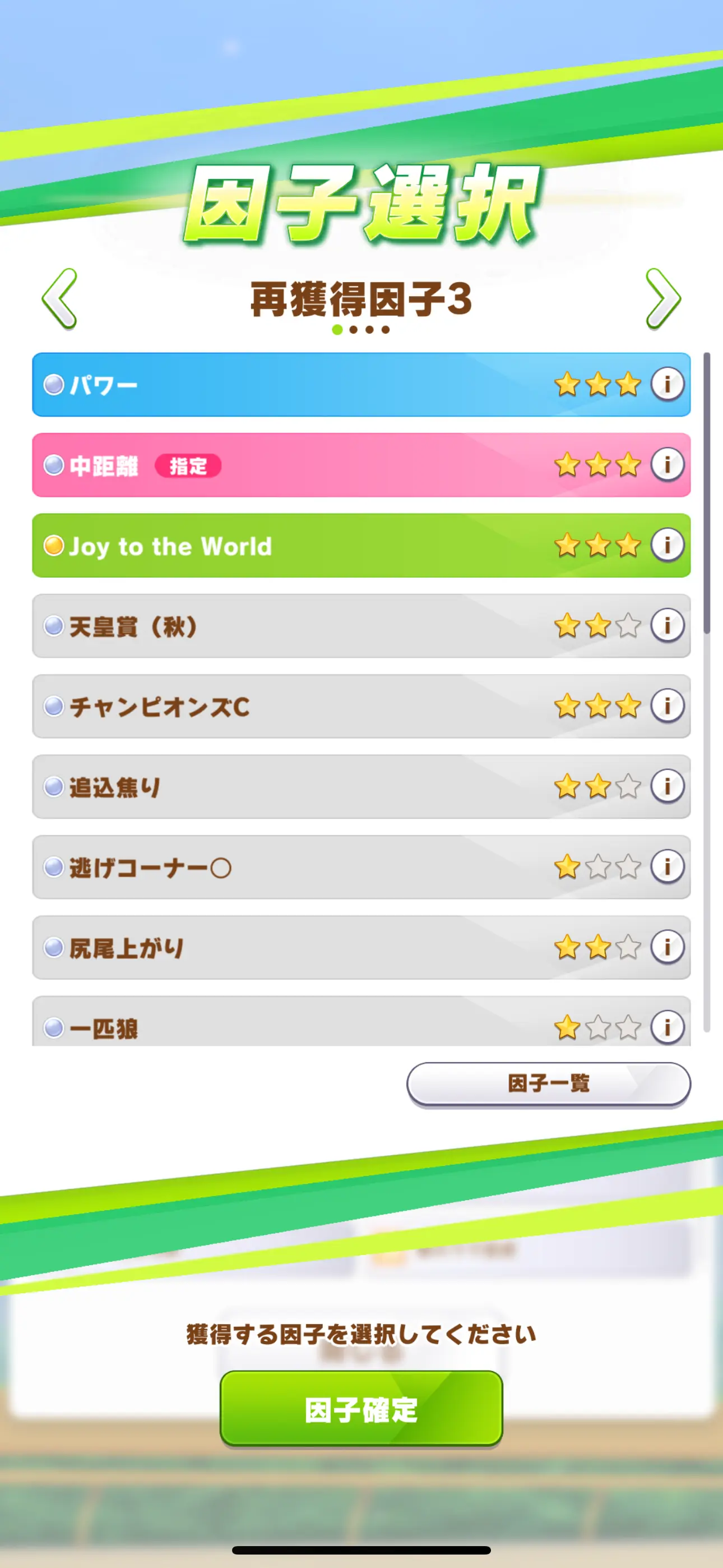Choose the 逃げコーナー○ factor
Screen dimensions: 723x1568
point(361,867)
